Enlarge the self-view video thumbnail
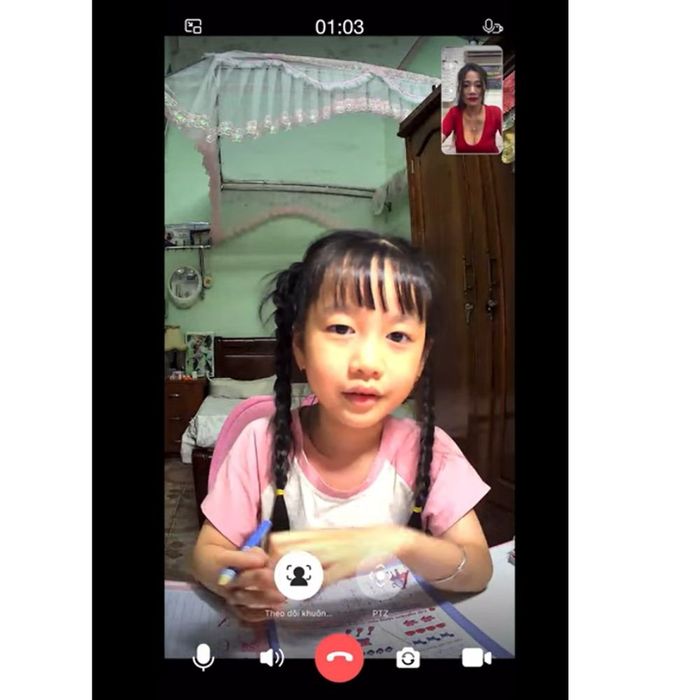 [x=472, y=100]
